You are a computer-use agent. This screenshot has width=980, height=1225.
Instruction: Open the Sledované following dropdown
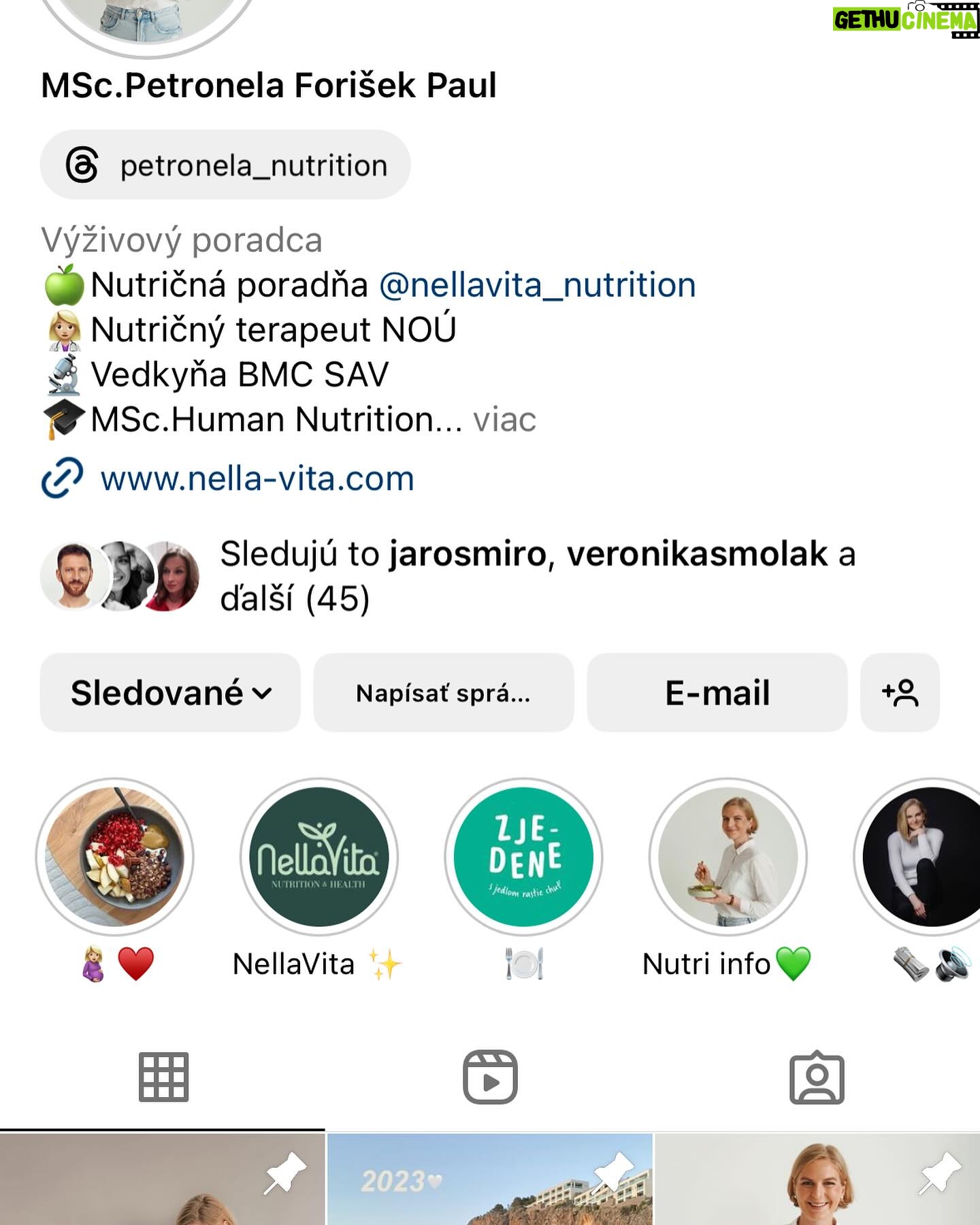(x=170, y=693)
